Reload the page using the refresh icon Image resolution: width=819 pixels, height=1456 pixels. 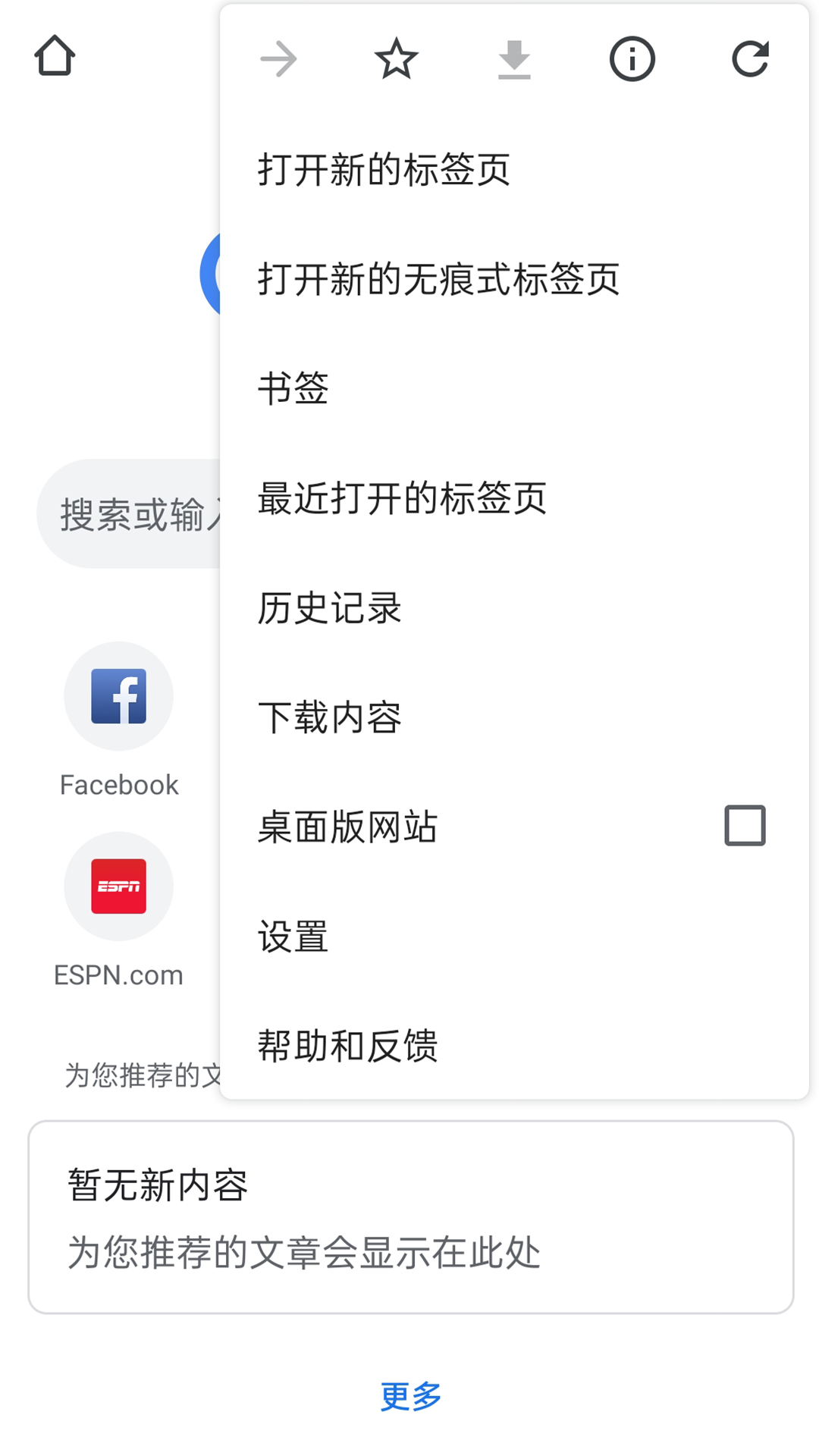coord(750,58)
